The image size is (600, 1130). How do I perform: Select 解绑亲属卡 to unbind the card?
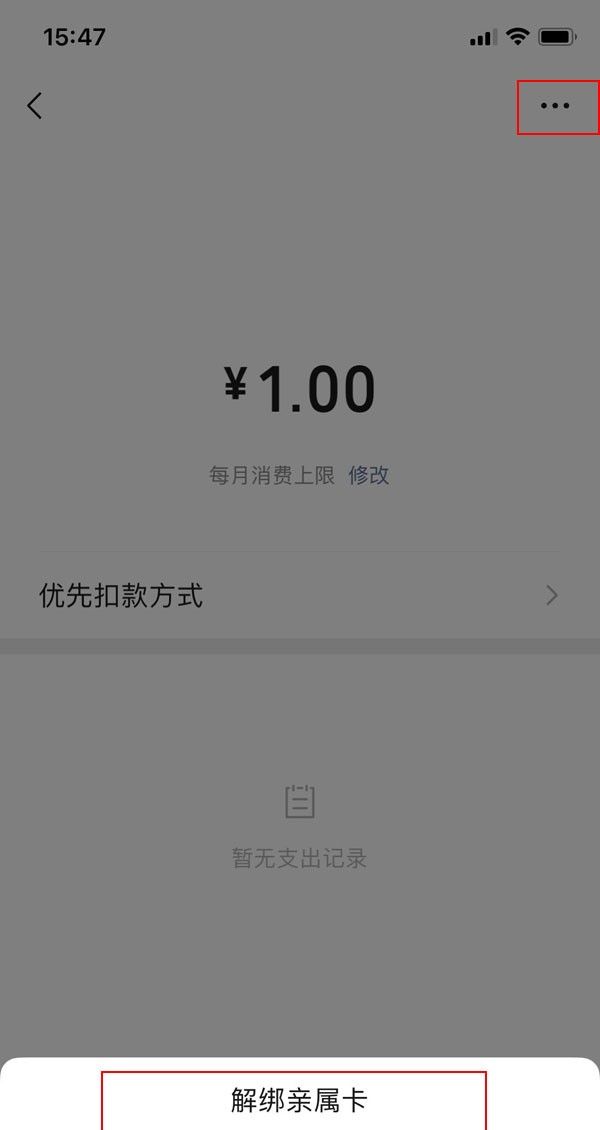(x=299, y=1101)
